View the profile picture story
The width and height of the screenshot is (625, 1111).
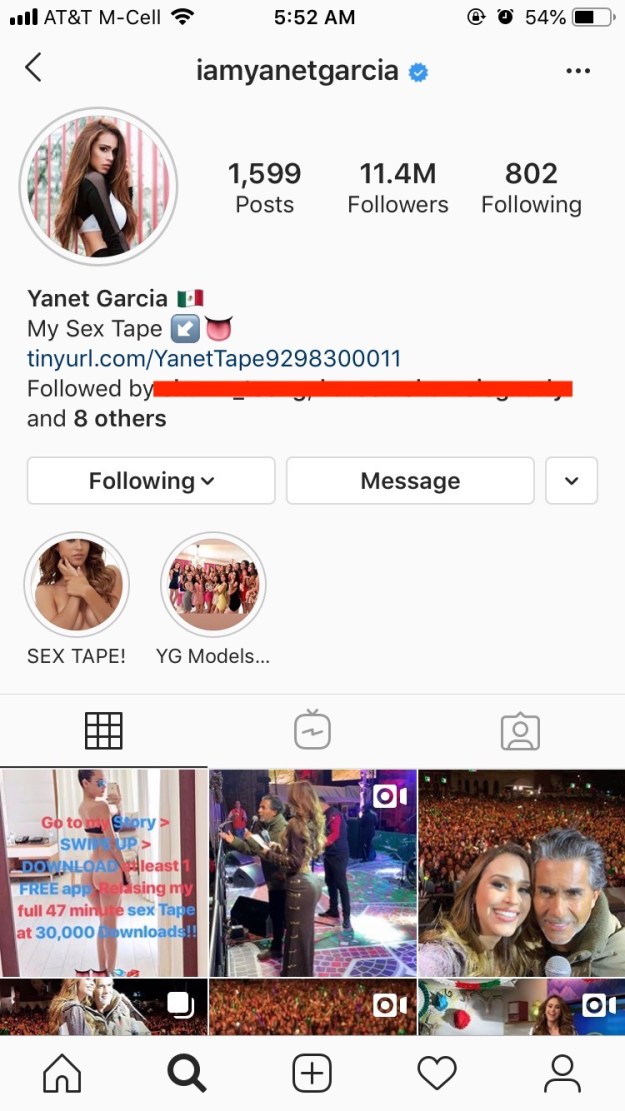click(98, 186)
